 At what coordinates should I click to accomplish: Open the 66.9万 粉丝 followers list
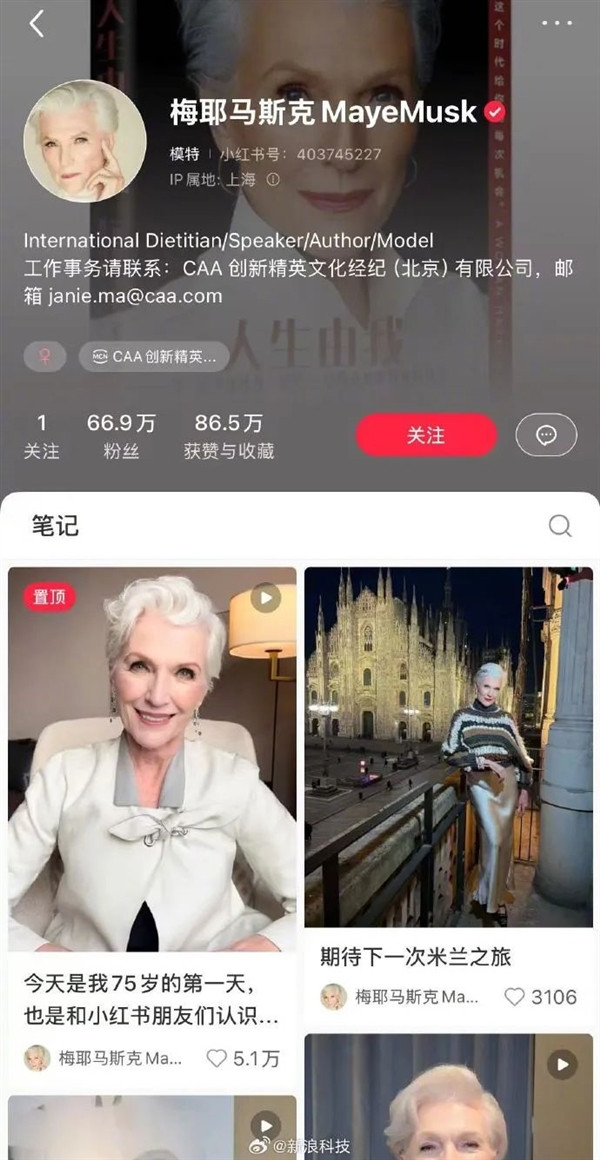121,437
